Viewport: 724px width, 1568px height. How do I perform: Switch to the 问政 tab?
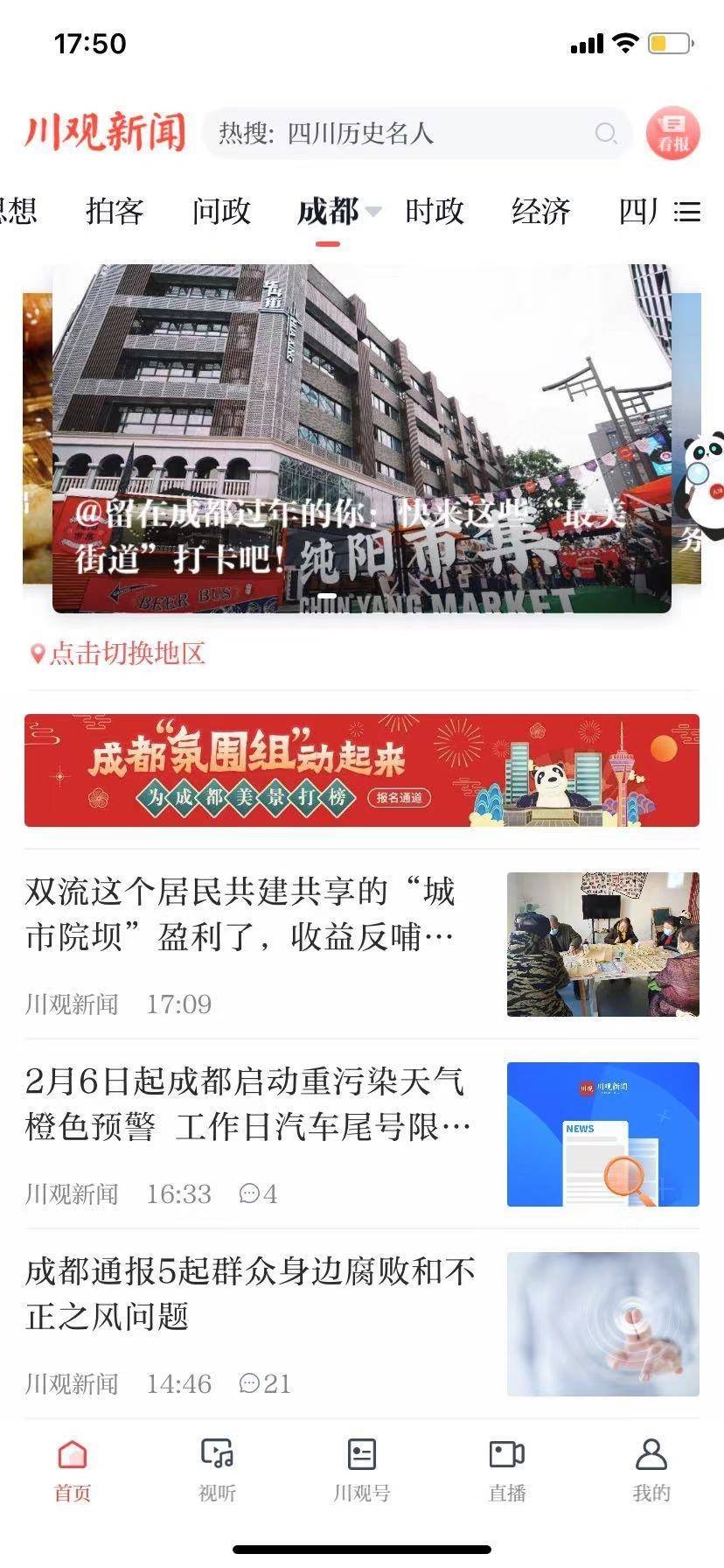tap(221, 212)
